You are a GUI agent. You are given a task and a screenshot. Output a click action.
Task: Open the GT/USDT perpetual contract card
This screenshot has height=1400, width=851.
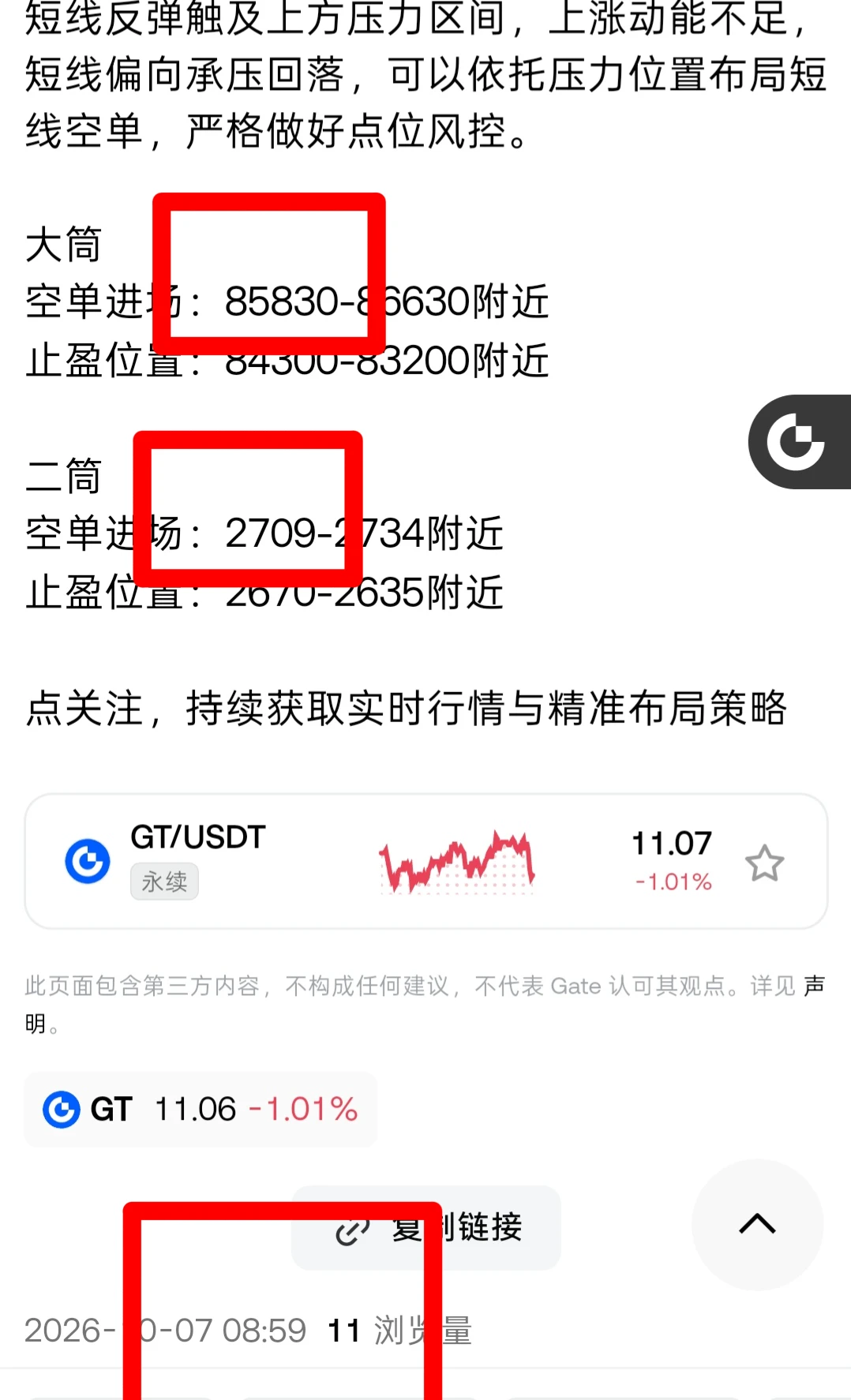[425, 861]
